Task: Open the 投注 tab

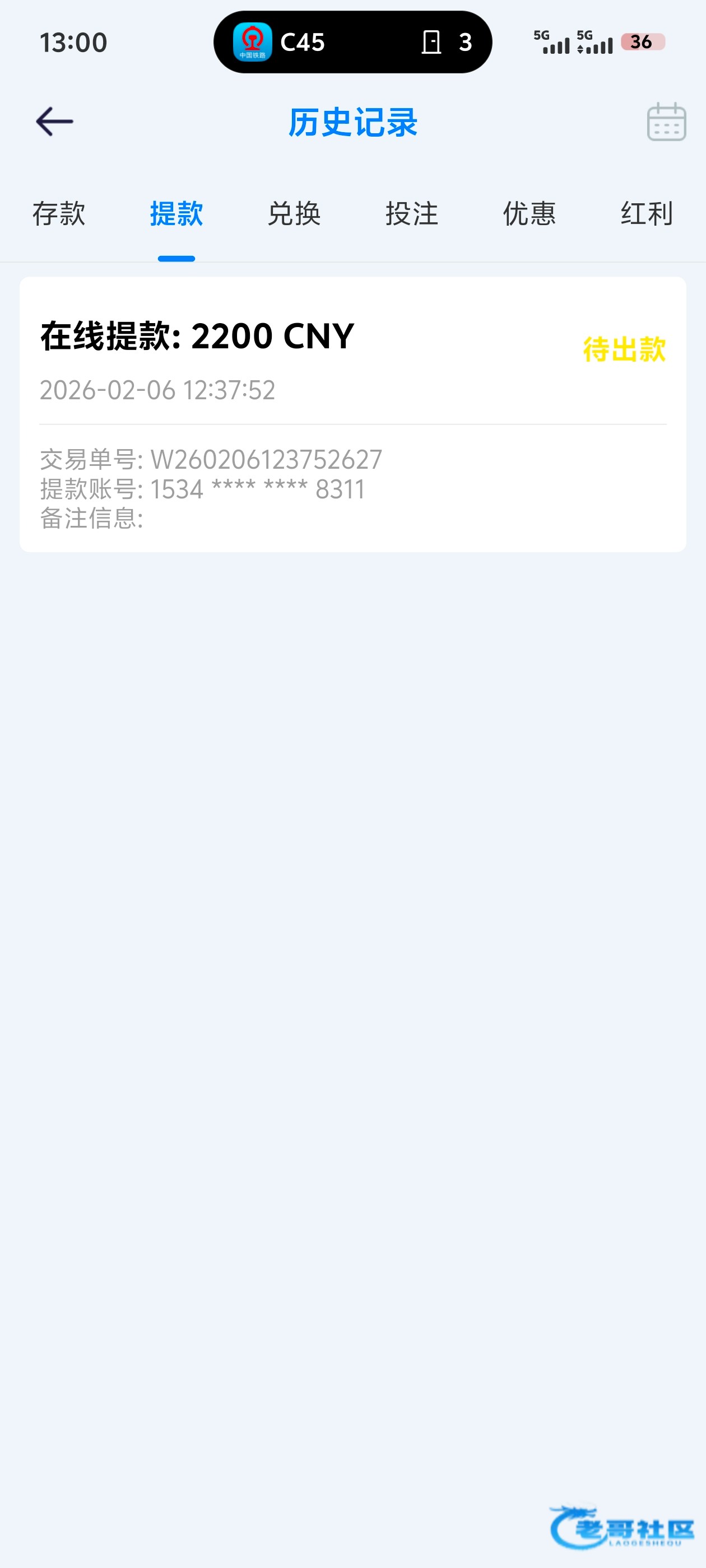Action: [412, 214]
